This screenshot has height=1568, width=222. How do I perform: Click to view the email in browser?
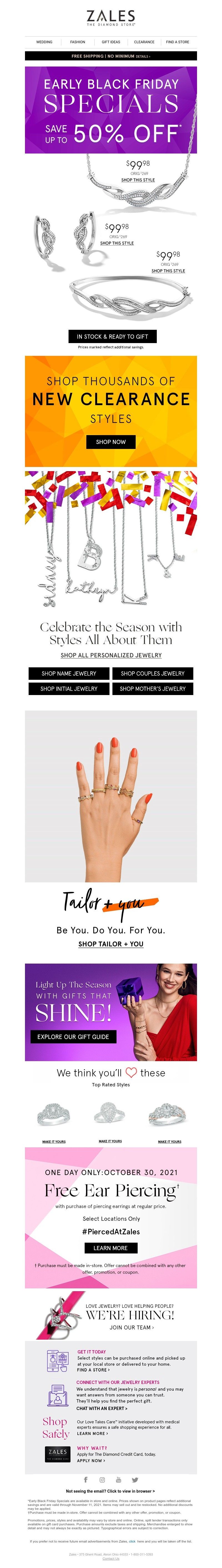pyautogui.click(x=110, y=1491)
